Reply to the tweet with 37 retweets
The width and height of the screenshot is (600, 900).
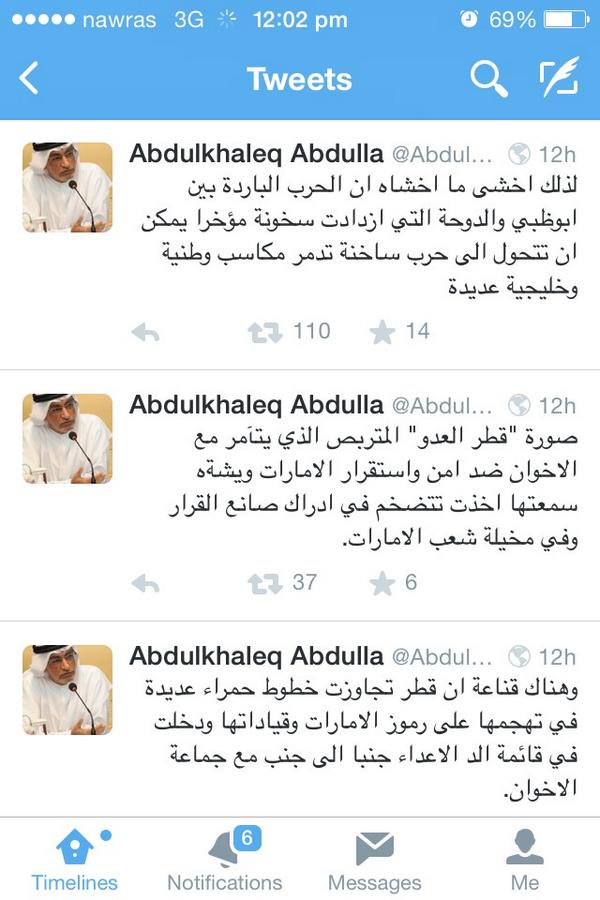(146, 583)
